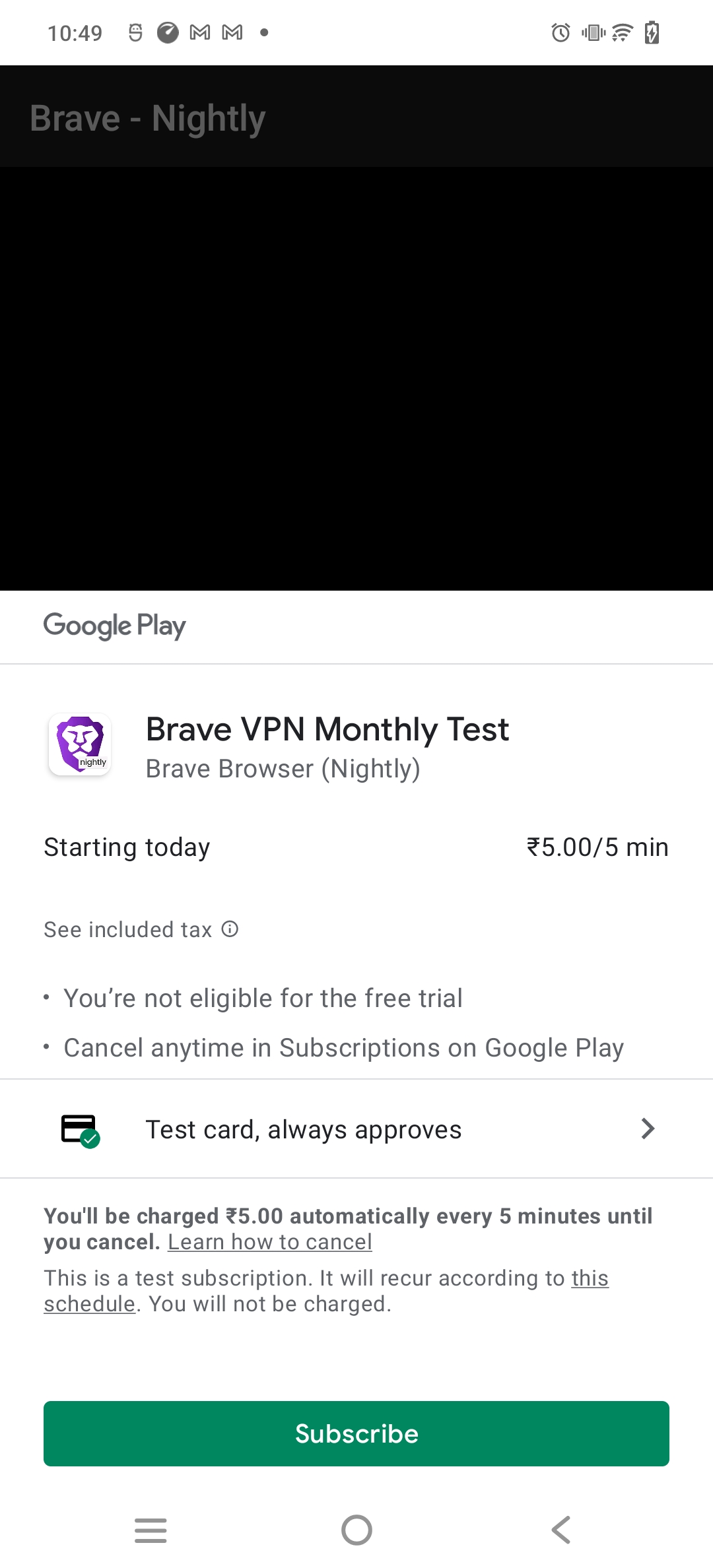This screenshot has width=713, height=1568.
Task: Tap the Google Play logo
Action: pos(114,626)
